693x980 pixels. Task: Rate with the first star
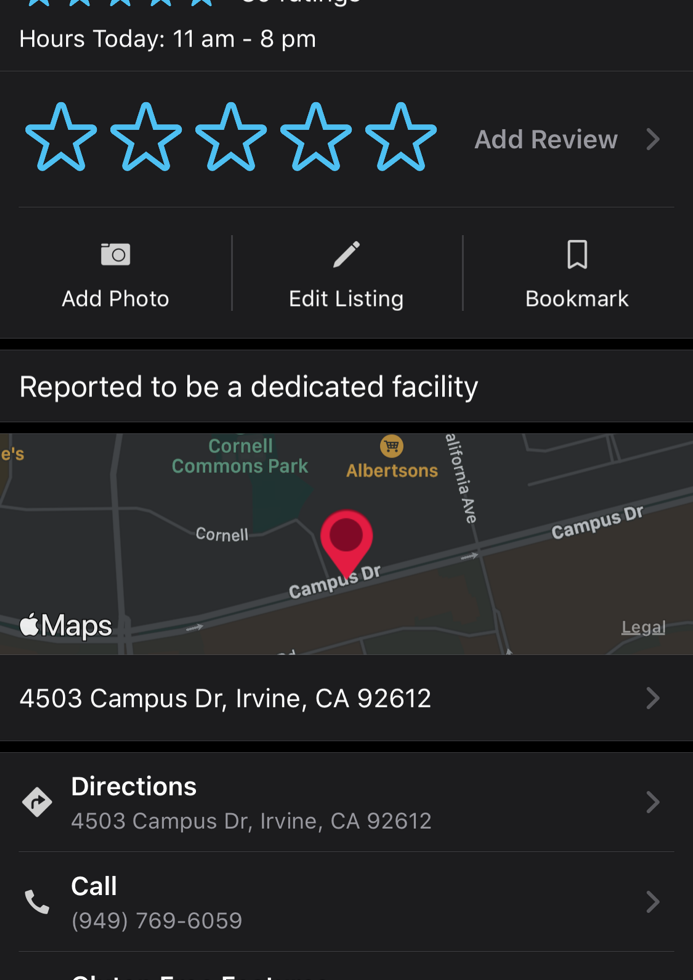point(61,138)
